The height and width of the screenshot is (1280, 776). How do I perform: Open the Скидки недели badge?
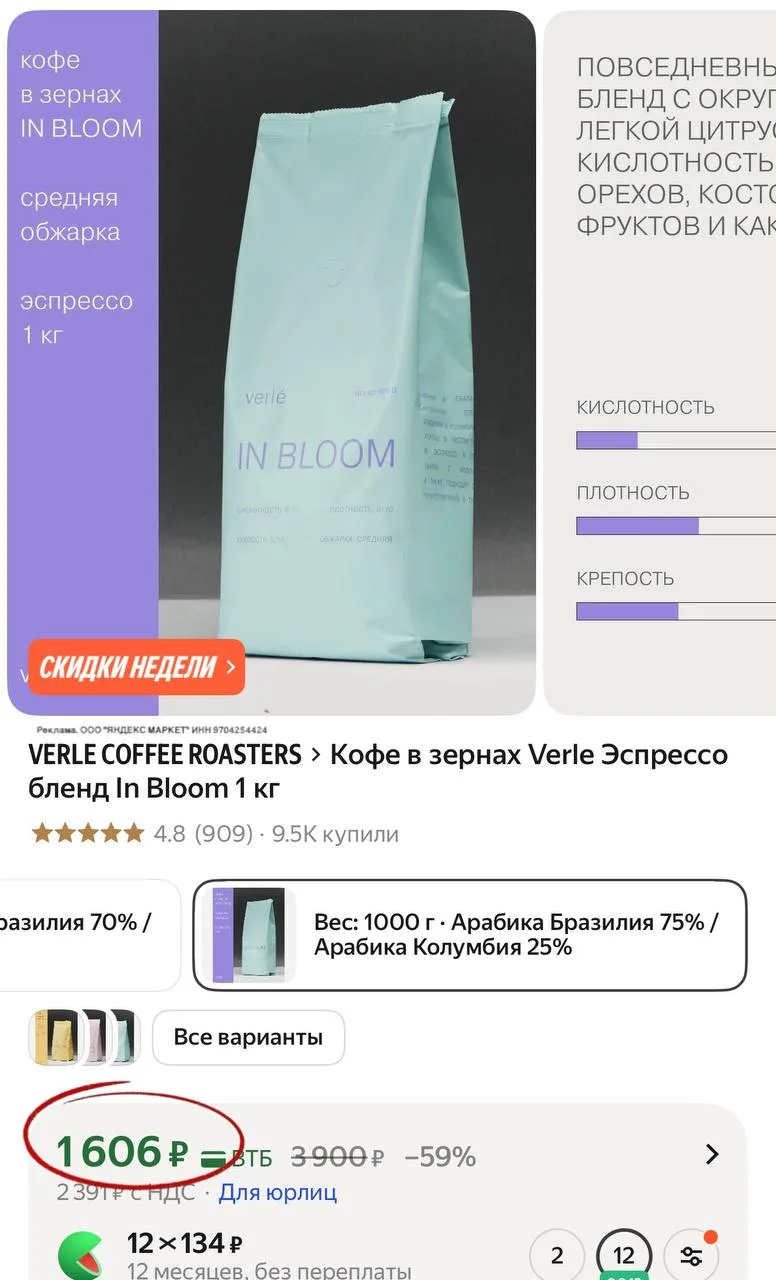coord(136,667)
